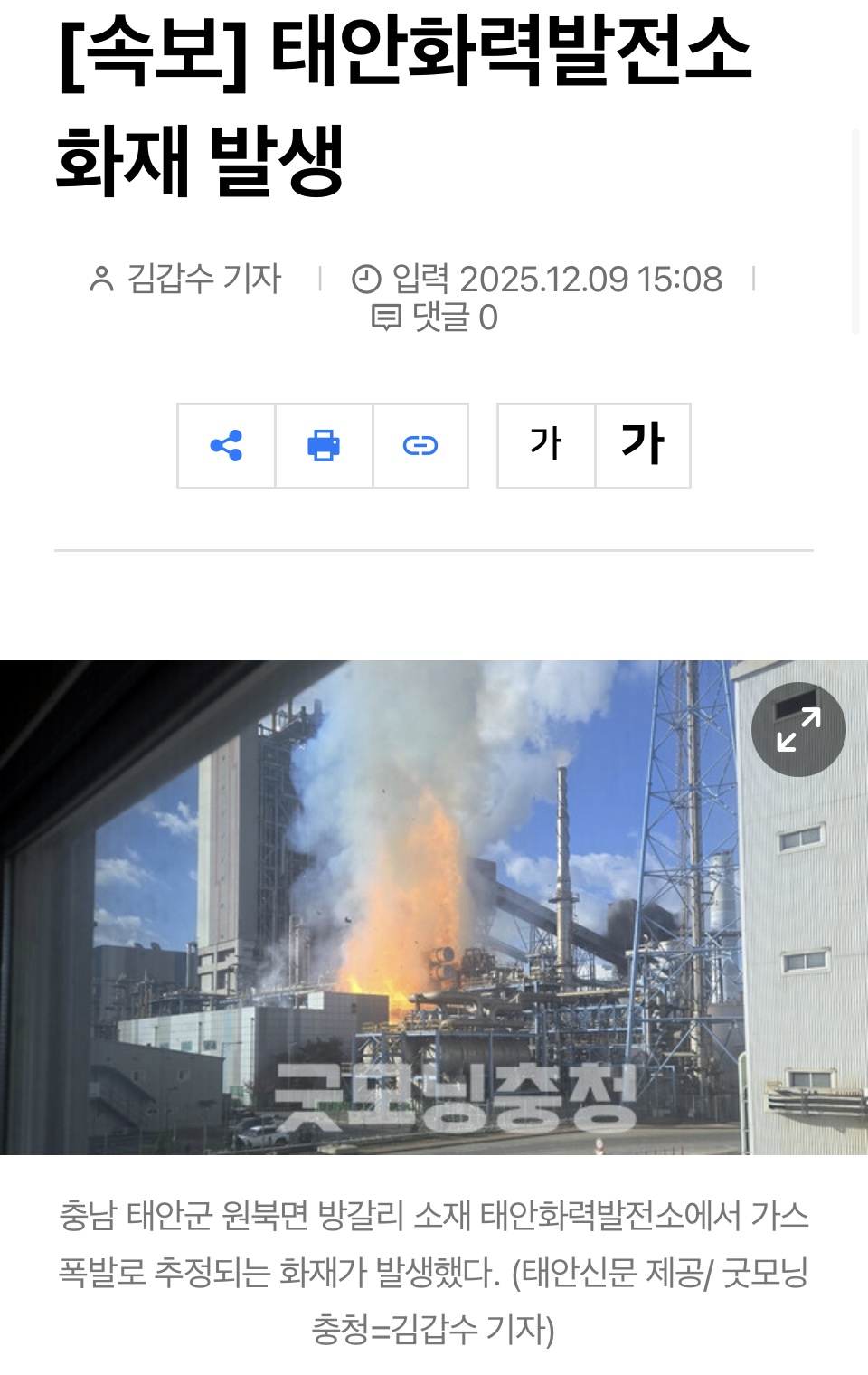Copy the article link
The image size is (868, 1375).
(420, 446)
